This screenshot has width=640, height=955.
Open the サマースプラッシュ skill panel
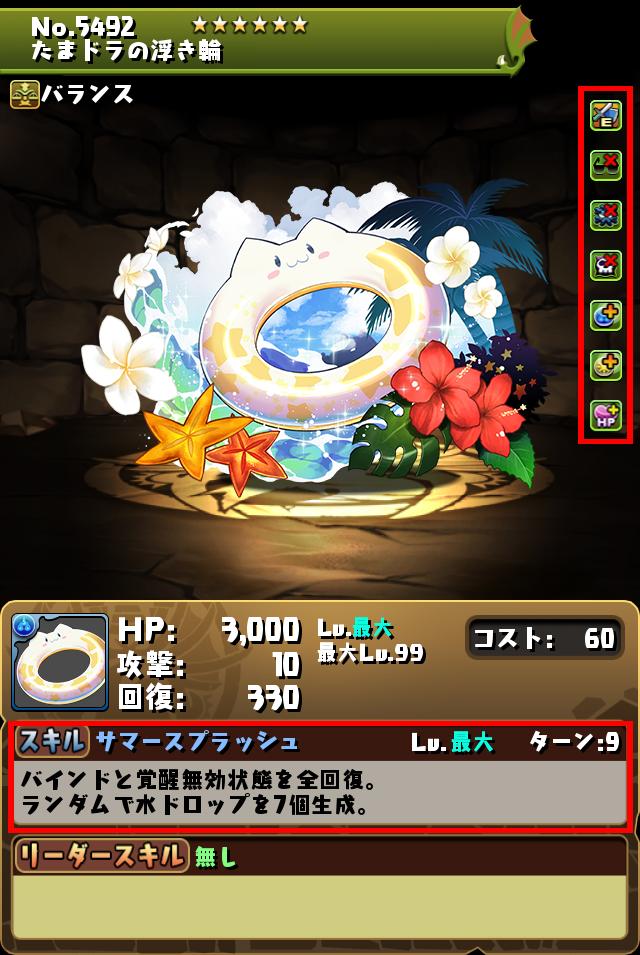pyautogui.click(x=320, y=777)
